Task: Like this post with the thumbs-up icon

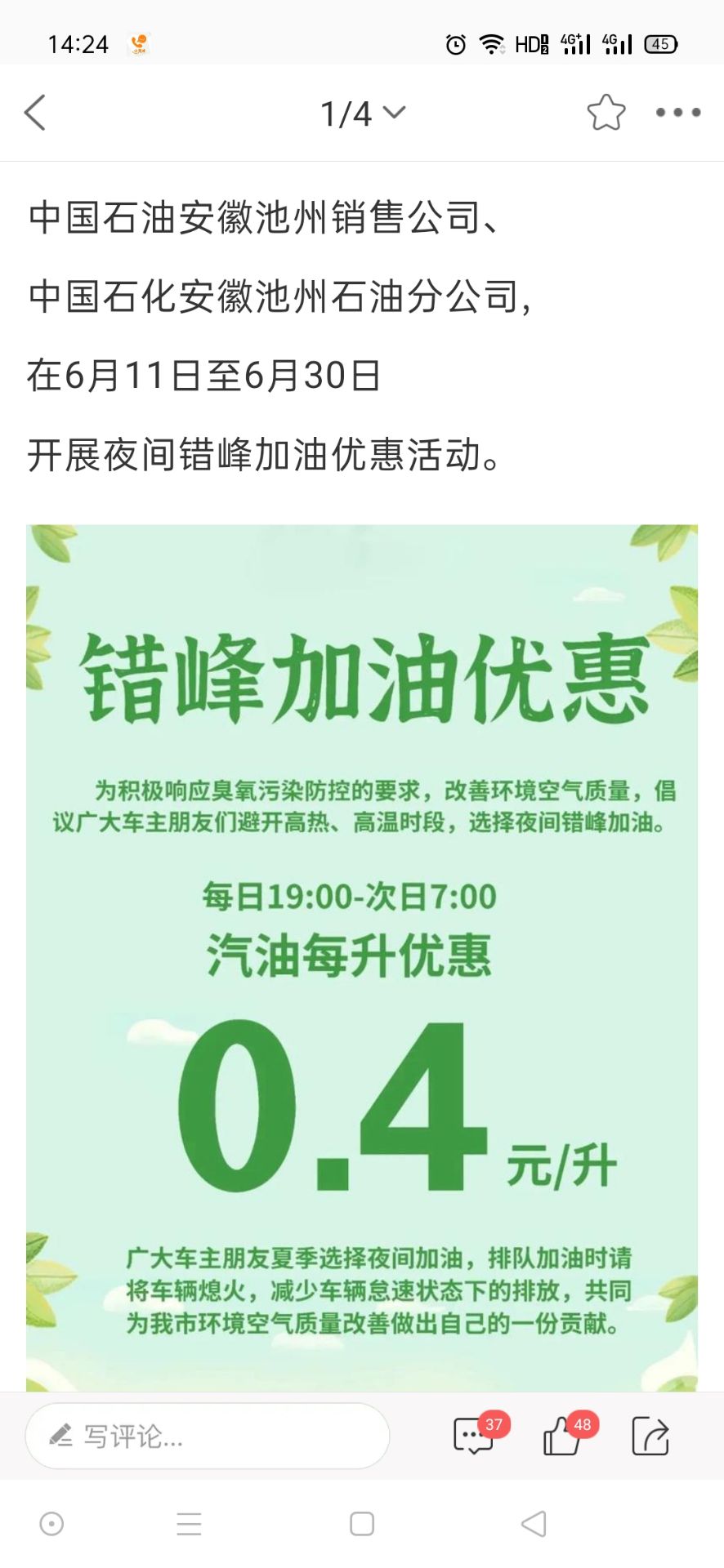Action: 563,1436
